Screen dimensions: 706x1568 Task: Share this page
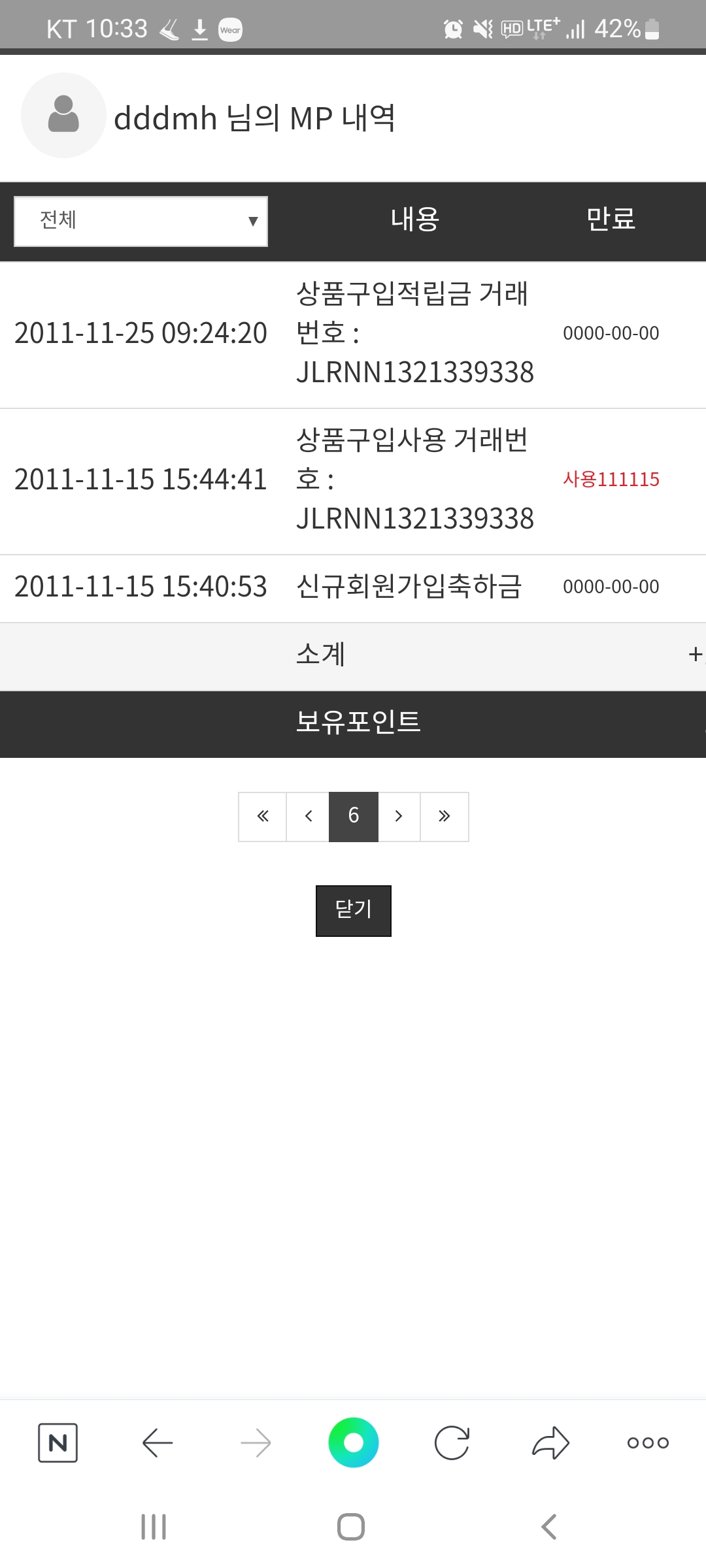(x=550, y=1442)
